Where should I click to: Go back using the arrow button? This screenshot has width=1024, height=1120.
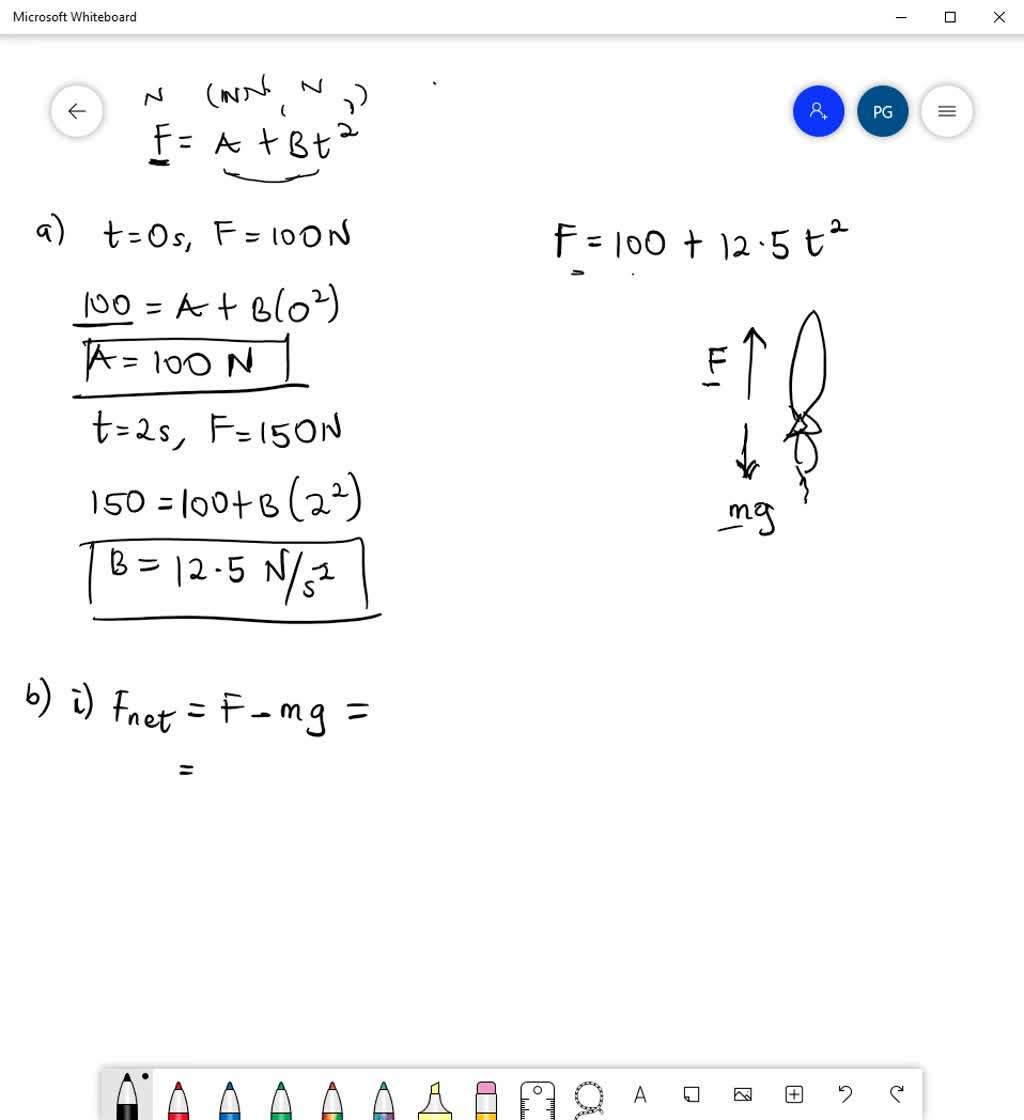[77, 111]
